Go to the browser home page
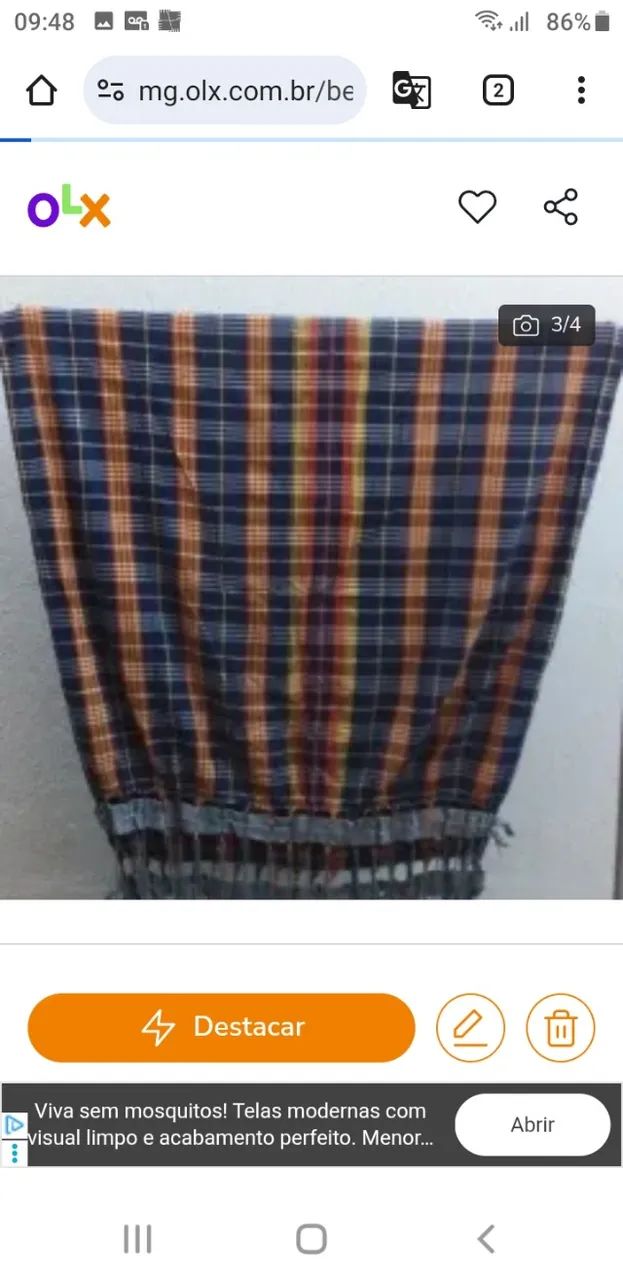The image size is (623, 1280). (x=41, y=91)
